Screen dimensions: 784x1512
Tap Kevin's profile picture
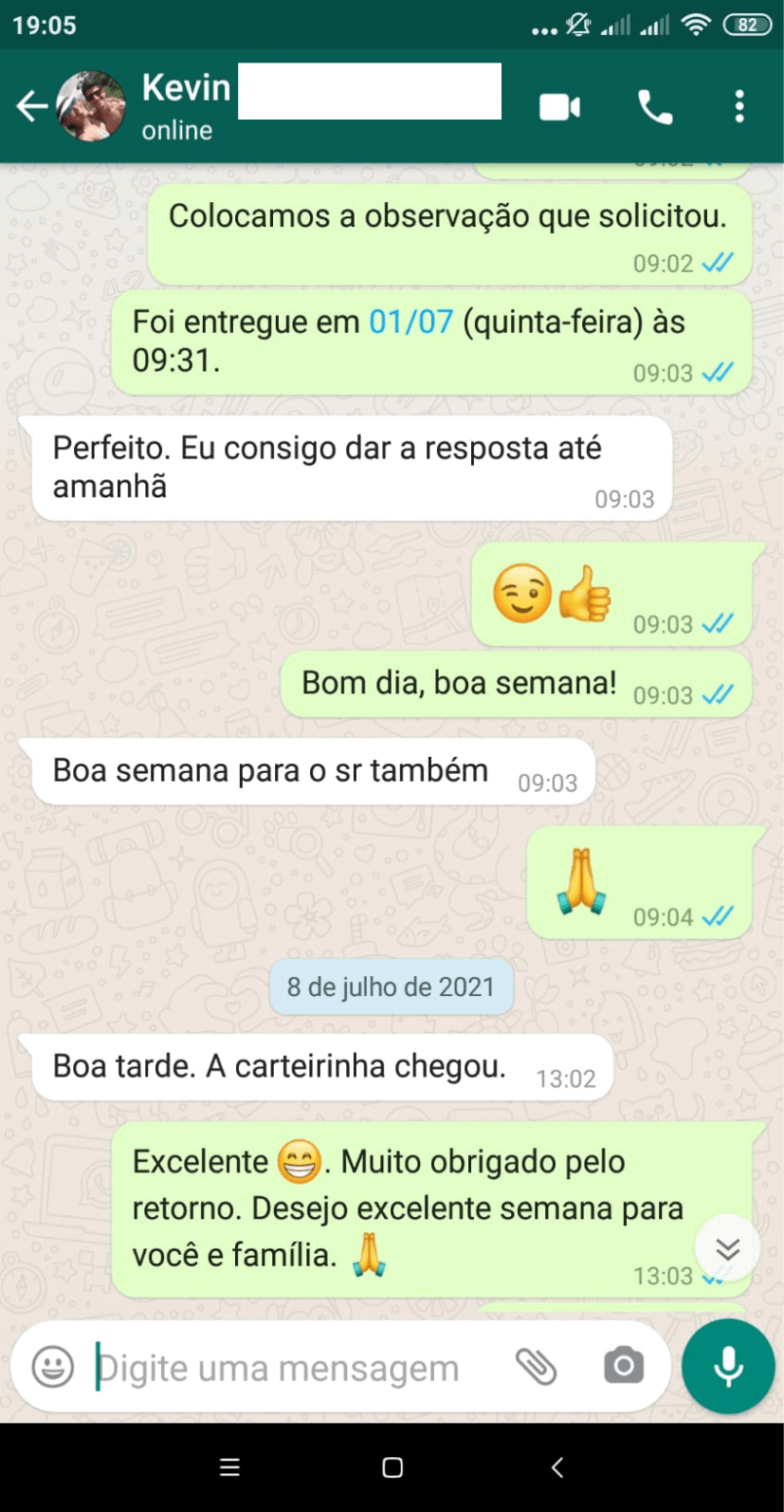[x=91, y=106]
